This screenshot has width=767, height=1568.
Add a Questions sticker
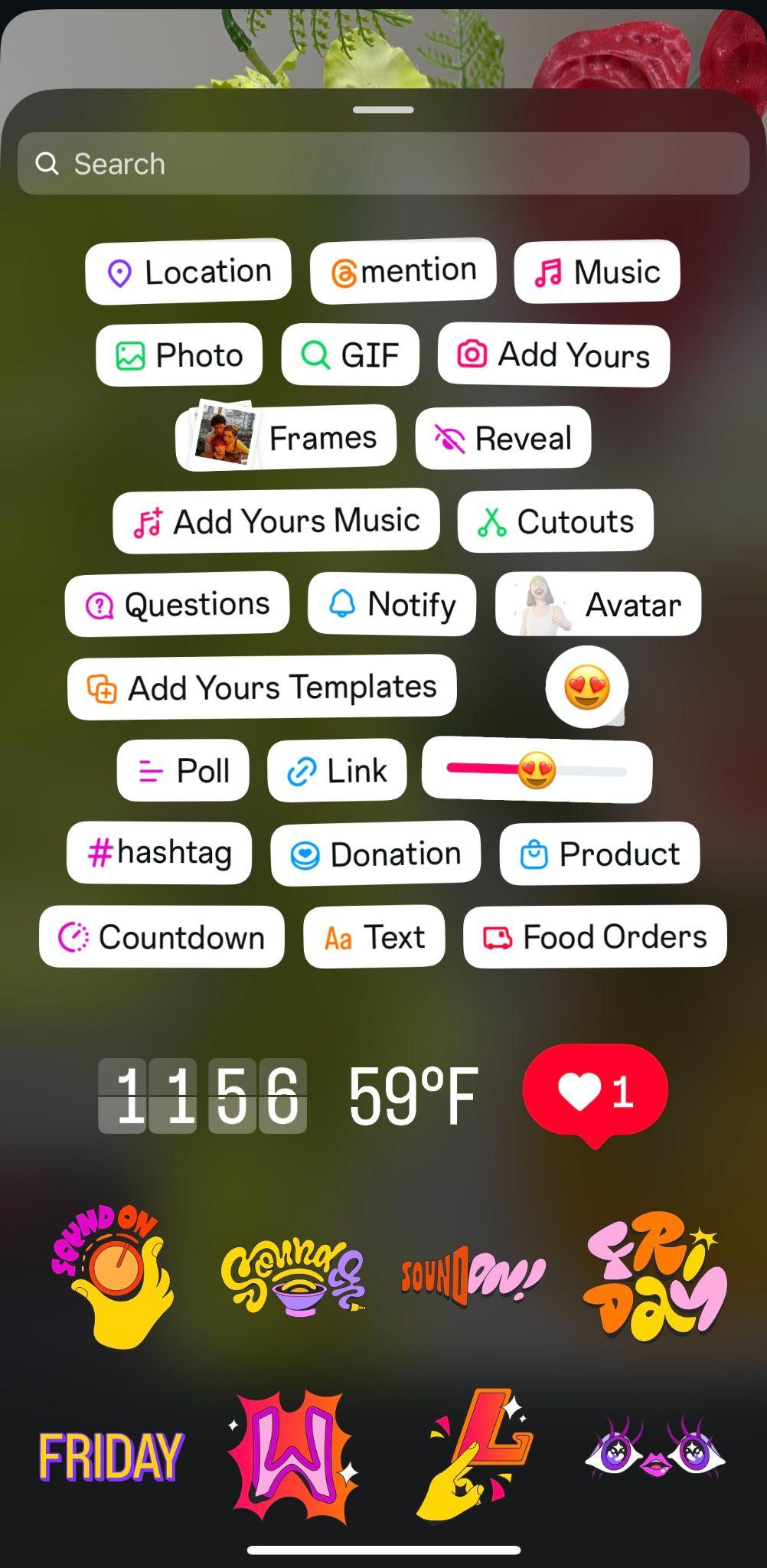(x=177, y=603)
